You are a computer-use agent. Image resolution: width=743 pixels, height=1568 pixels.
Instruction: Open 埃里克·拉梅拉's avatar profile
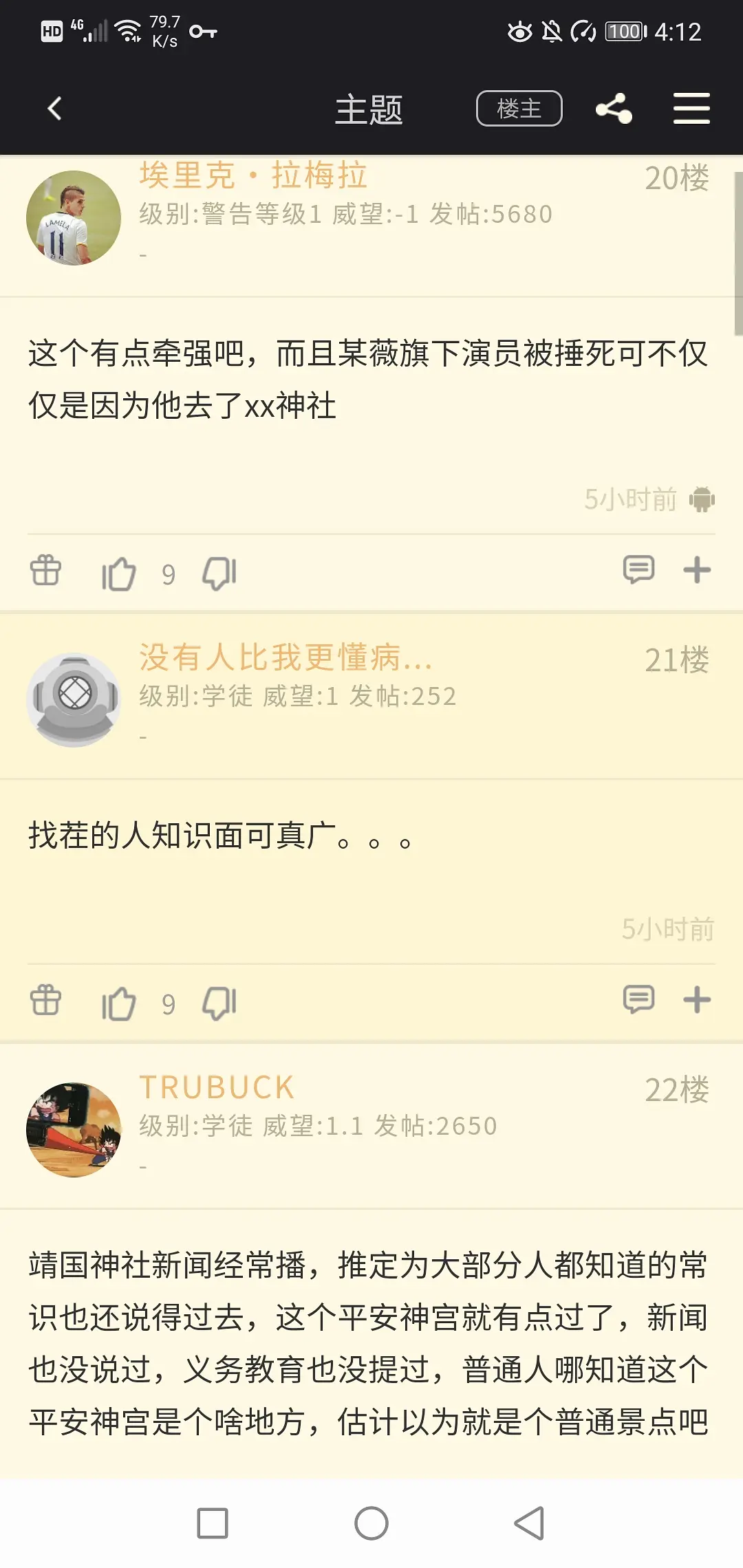point(74,218)
